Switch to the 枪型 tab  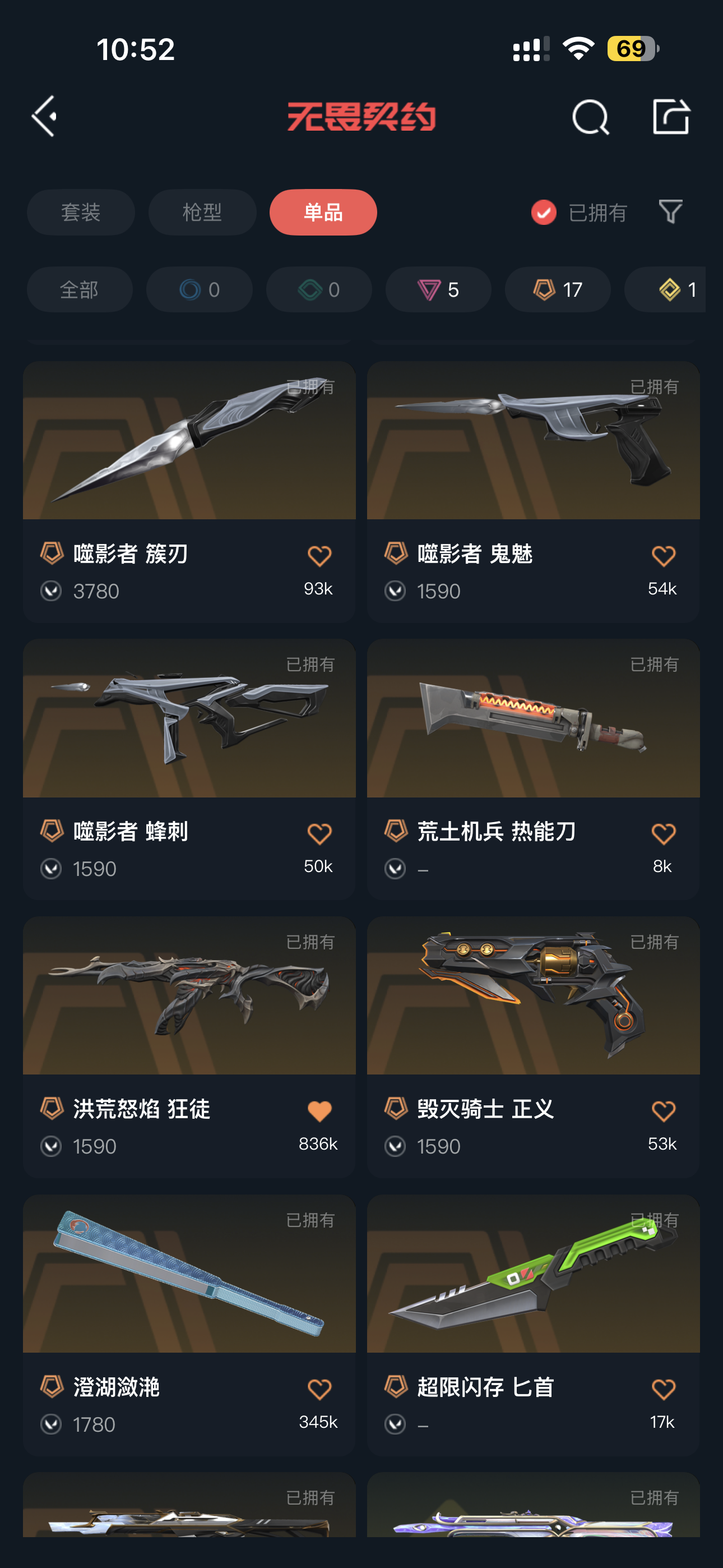(x=202, y=213)
